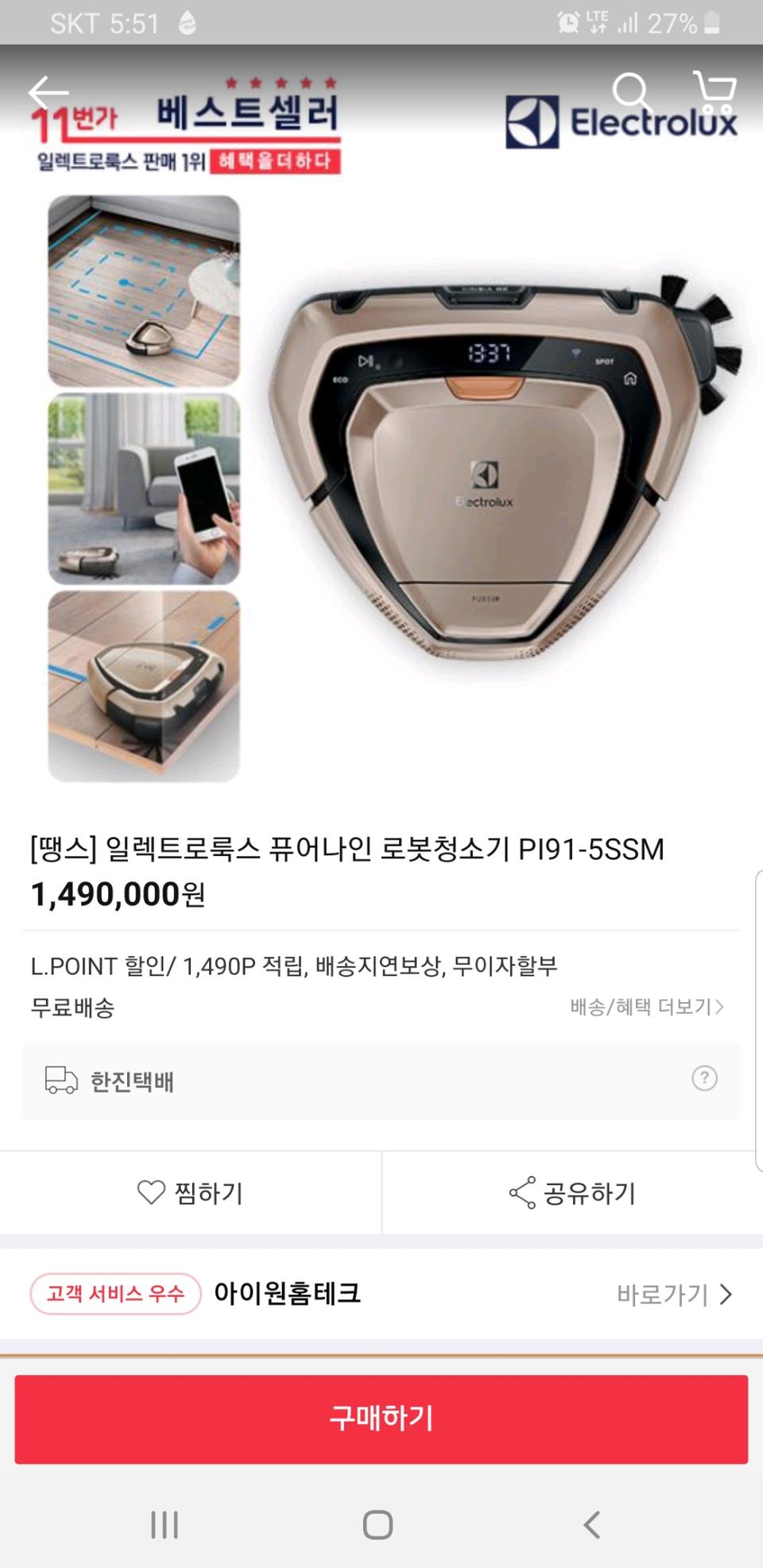
Task: Tap the Android home button
Action: (381, 1525)
